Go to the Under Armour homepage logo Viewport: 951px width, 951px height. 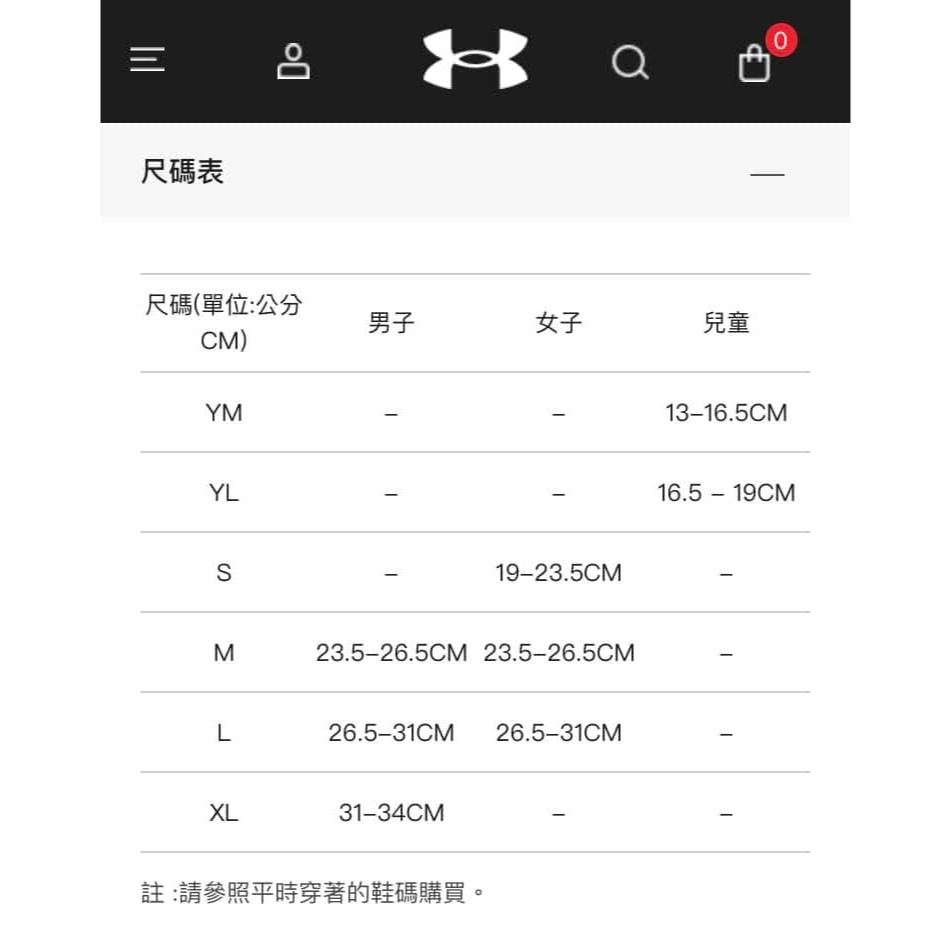click(x=475, y=60)
